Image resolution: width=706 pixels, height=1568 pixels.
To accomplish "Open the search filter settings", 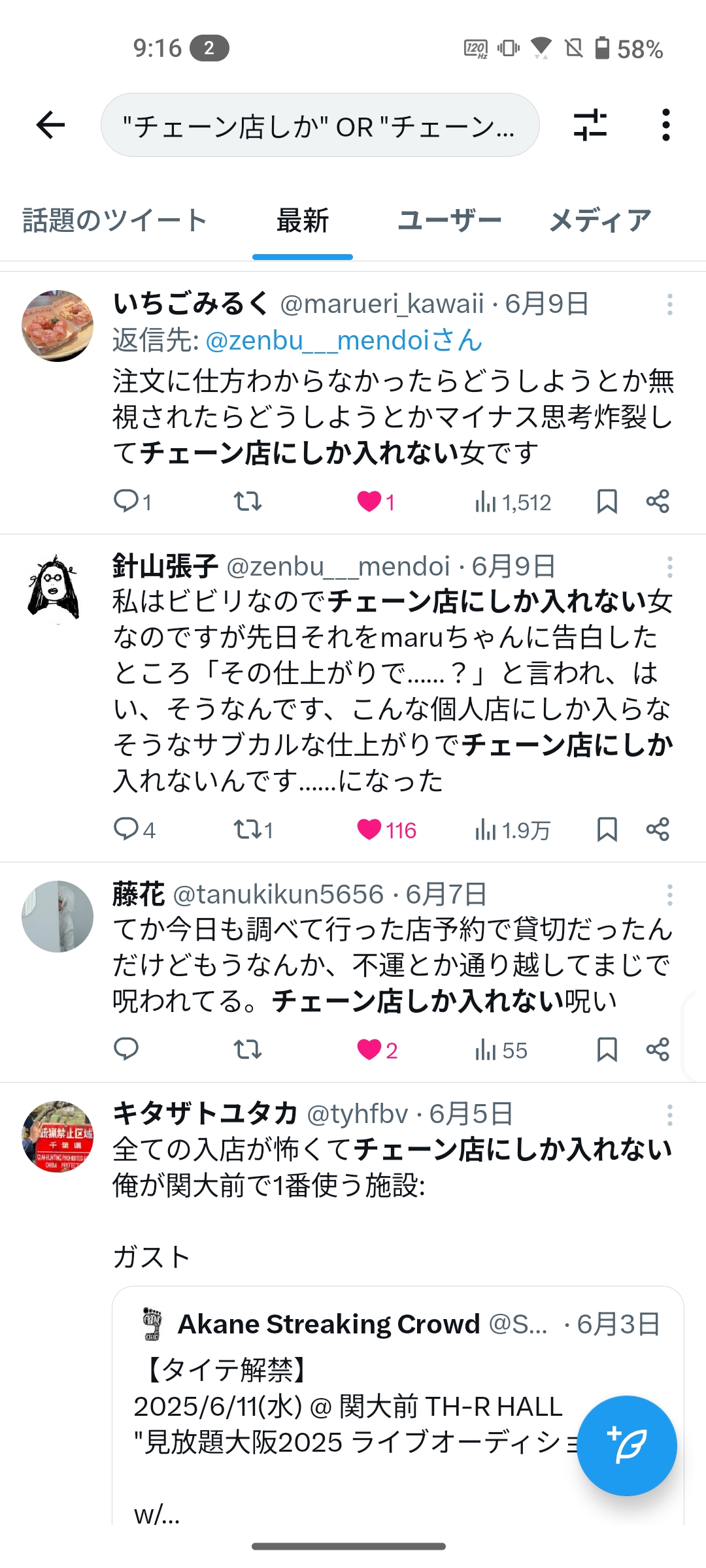I will pyautogui.click(x=590, y=125).
